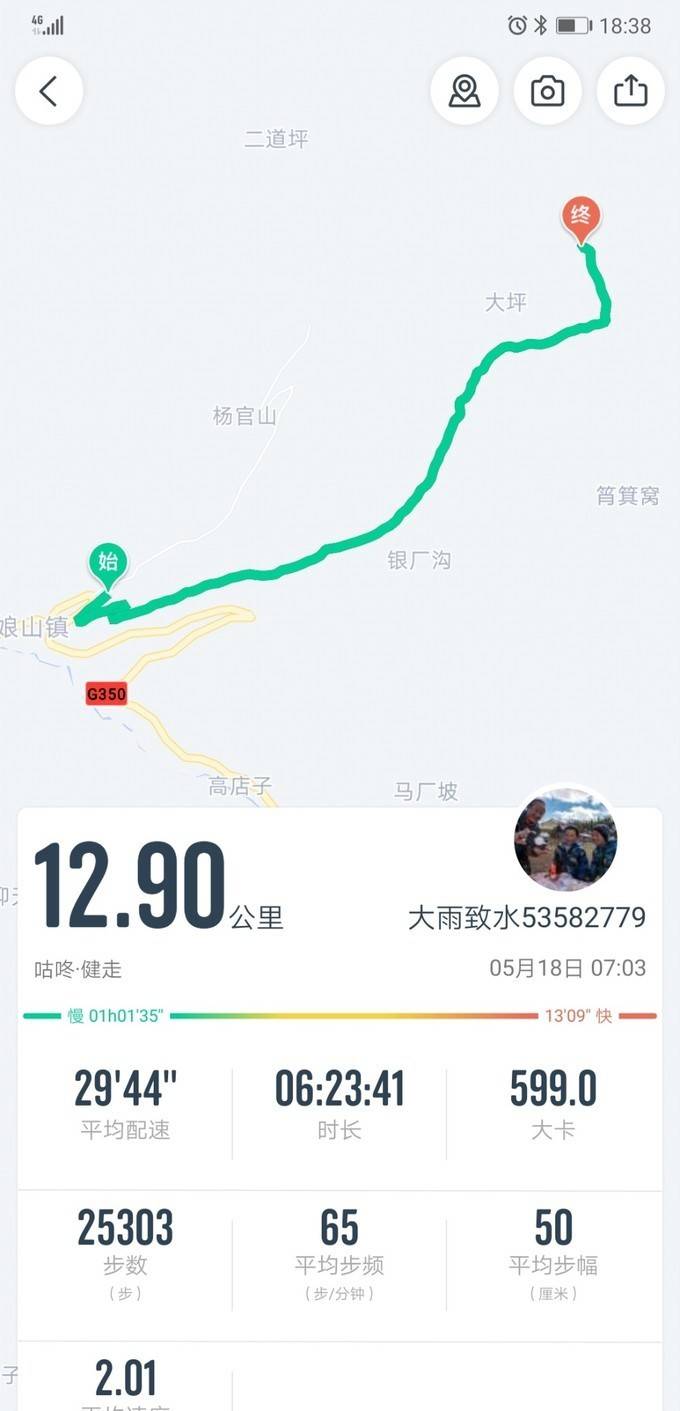Share this walking record
The width and height of the screenshot is (680, 1411).
(630, 91)
